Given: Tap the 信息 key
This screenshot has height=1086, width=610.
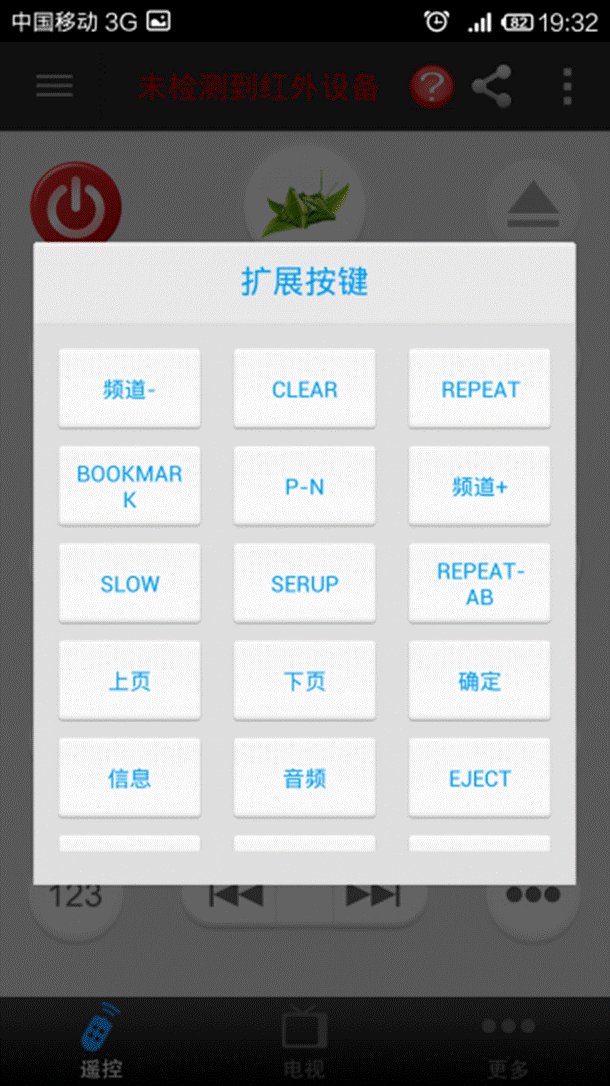Looking at the screenshot, I should coord(129,778).
